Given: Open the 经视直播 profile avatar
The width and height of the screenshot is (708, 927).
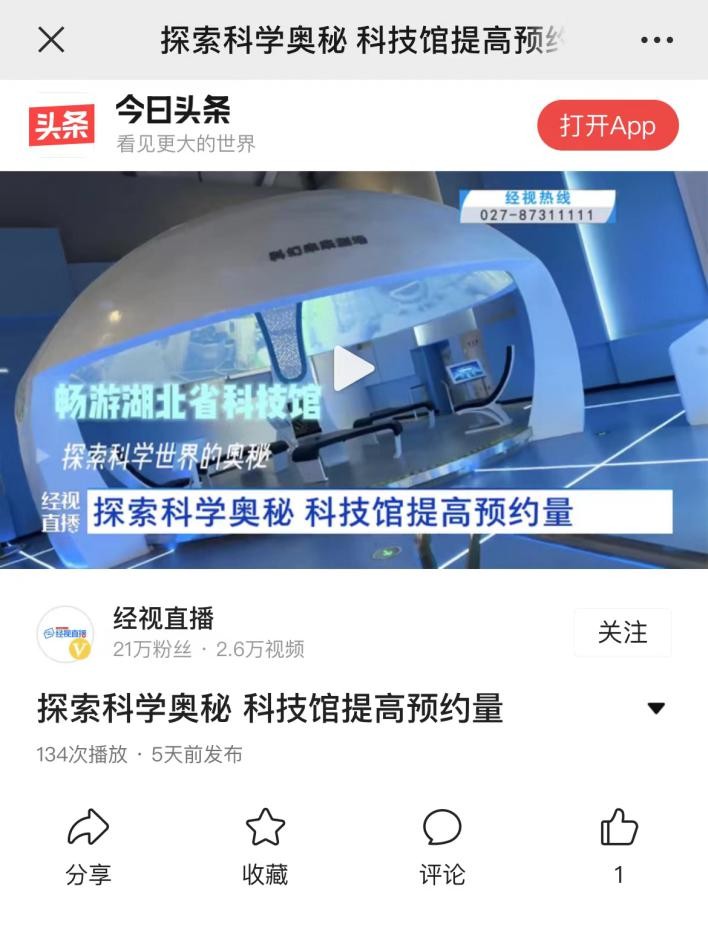Looking at the screenshot, I should (65, 634).
